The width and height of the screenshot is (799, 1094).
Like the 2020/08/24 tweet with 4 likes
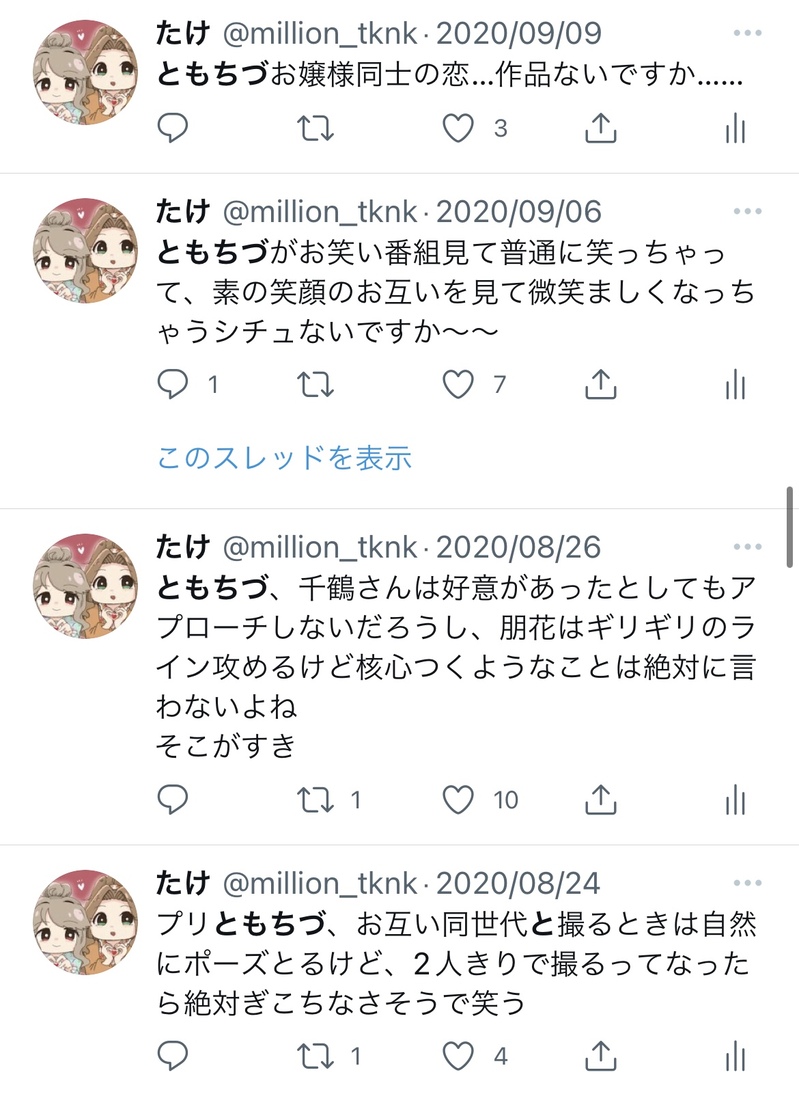tap(458, 1056)
